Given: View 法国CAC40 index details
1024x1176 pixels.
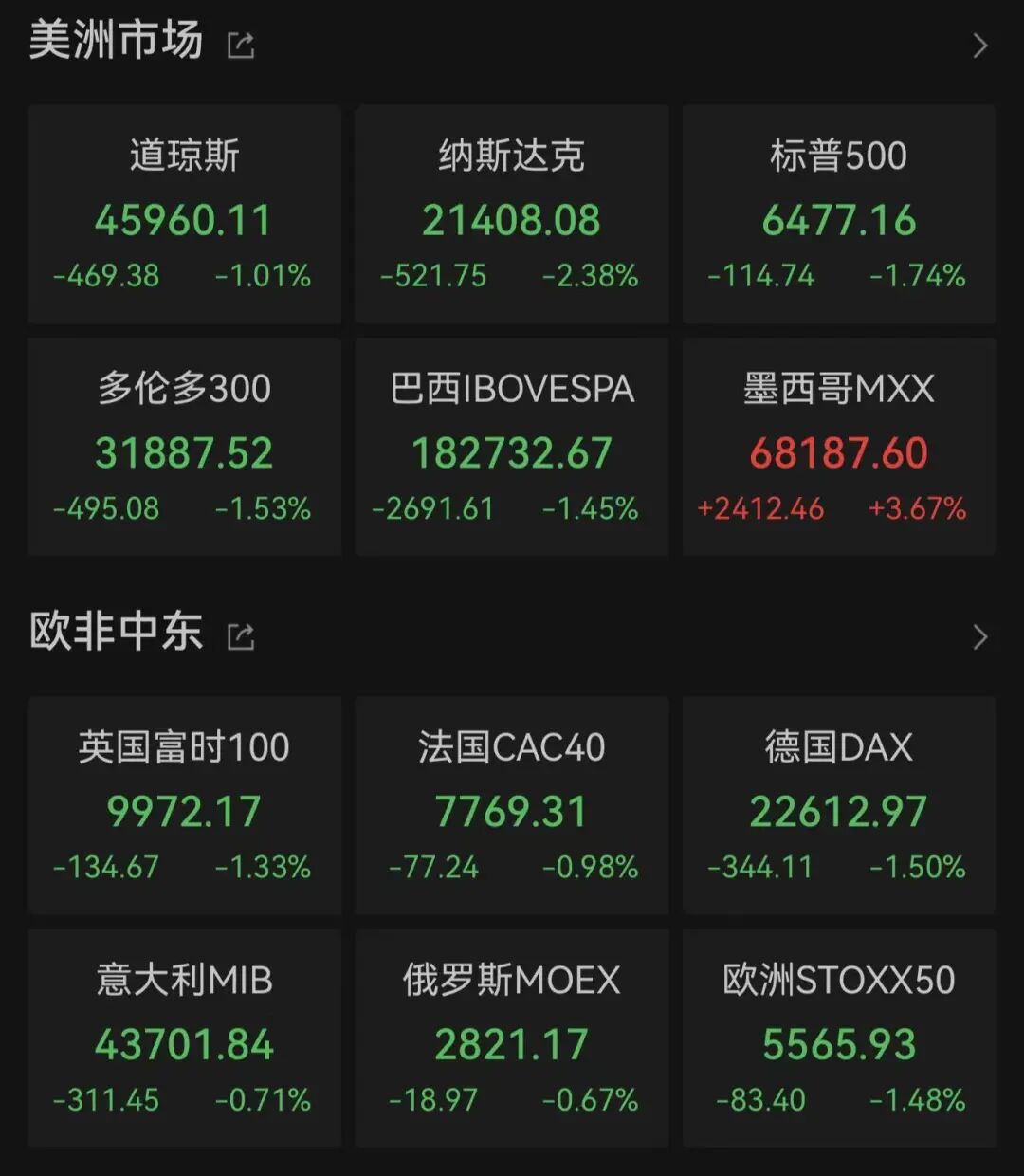Looking at the screenshot, I should pyautogui.click(x=511, y=805).
